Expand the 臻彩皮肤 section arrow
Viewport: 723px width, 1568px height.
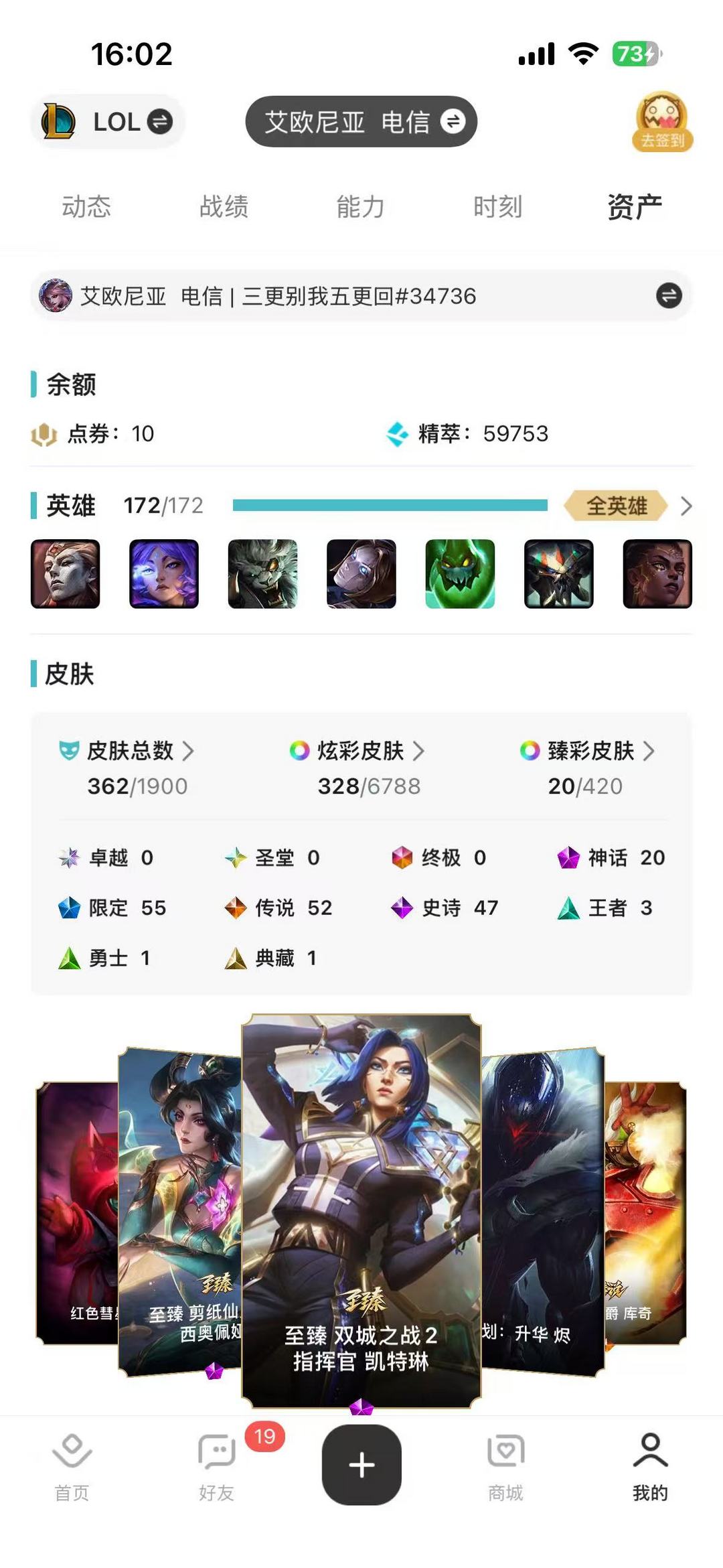click(650, 752)
